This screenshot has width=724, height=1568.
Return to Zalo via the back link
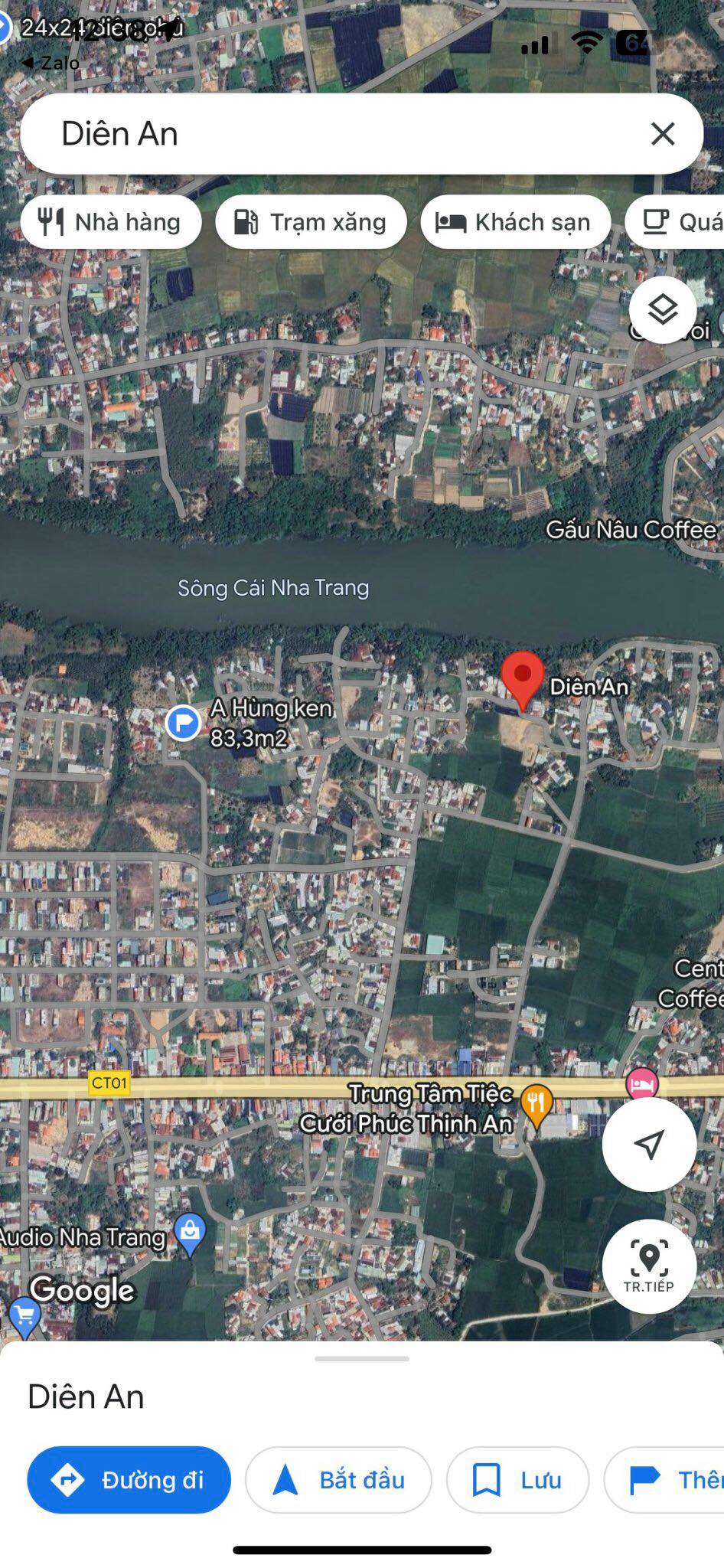(50, 63)
